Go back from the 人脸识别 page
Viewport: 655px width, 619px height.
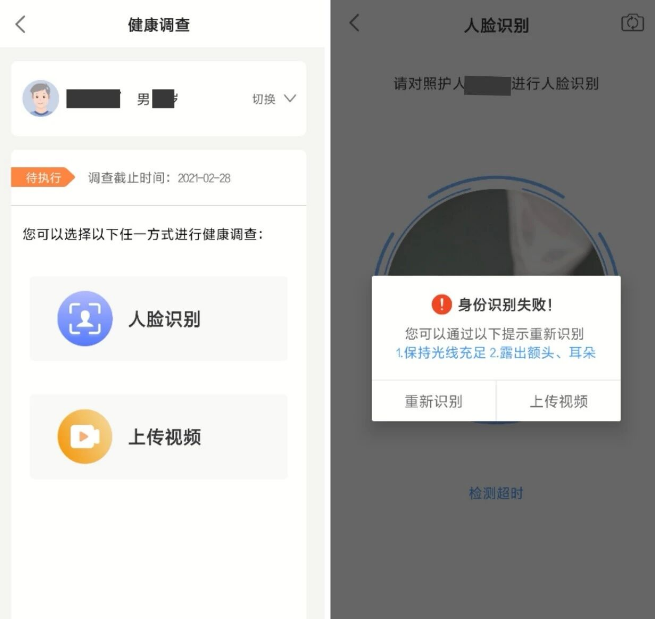[x=354, y=23]
